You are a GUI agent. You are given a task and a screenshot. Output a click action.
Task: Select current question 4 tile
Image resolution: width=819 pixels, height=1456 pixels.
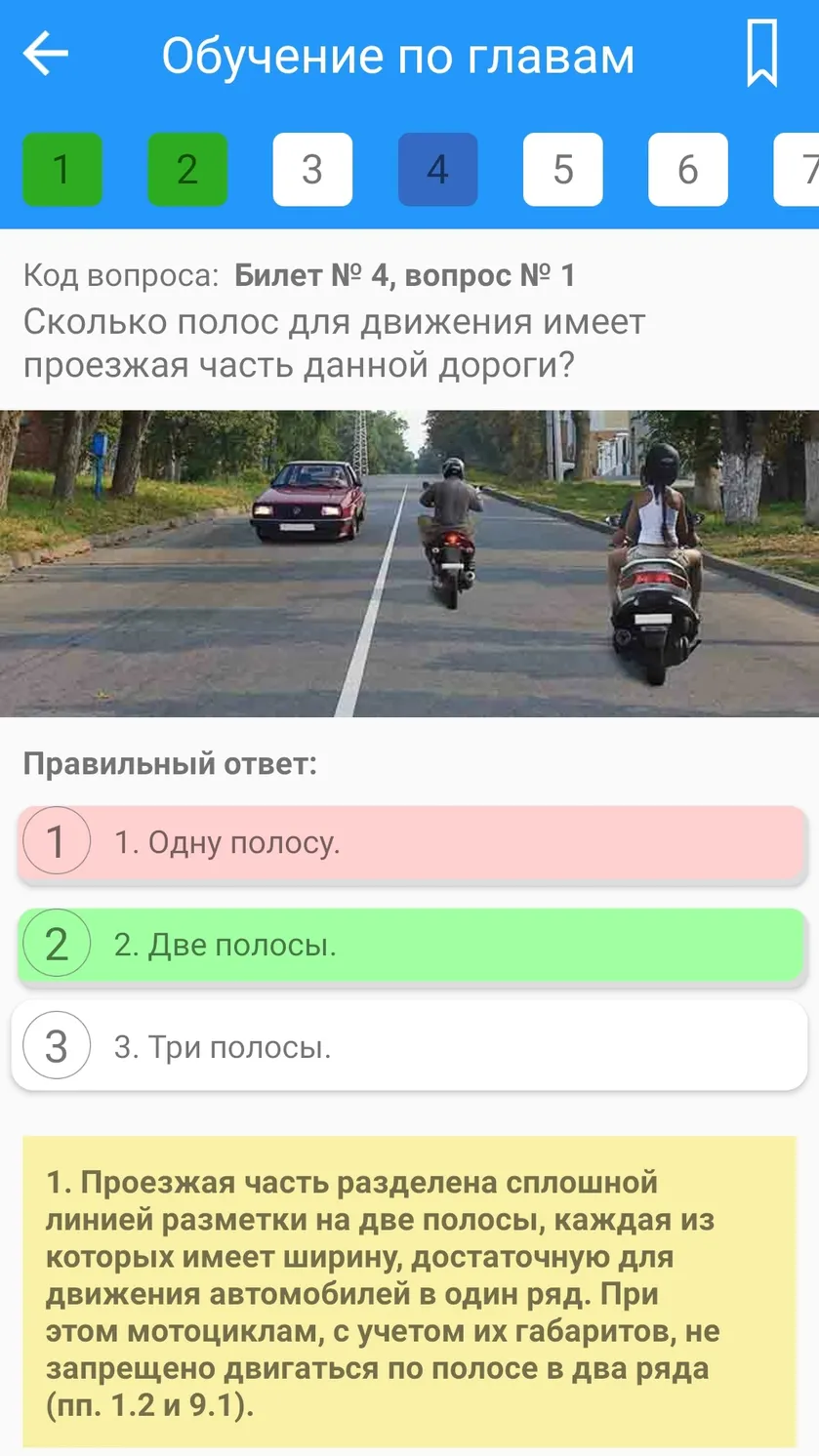coord(438,170)
